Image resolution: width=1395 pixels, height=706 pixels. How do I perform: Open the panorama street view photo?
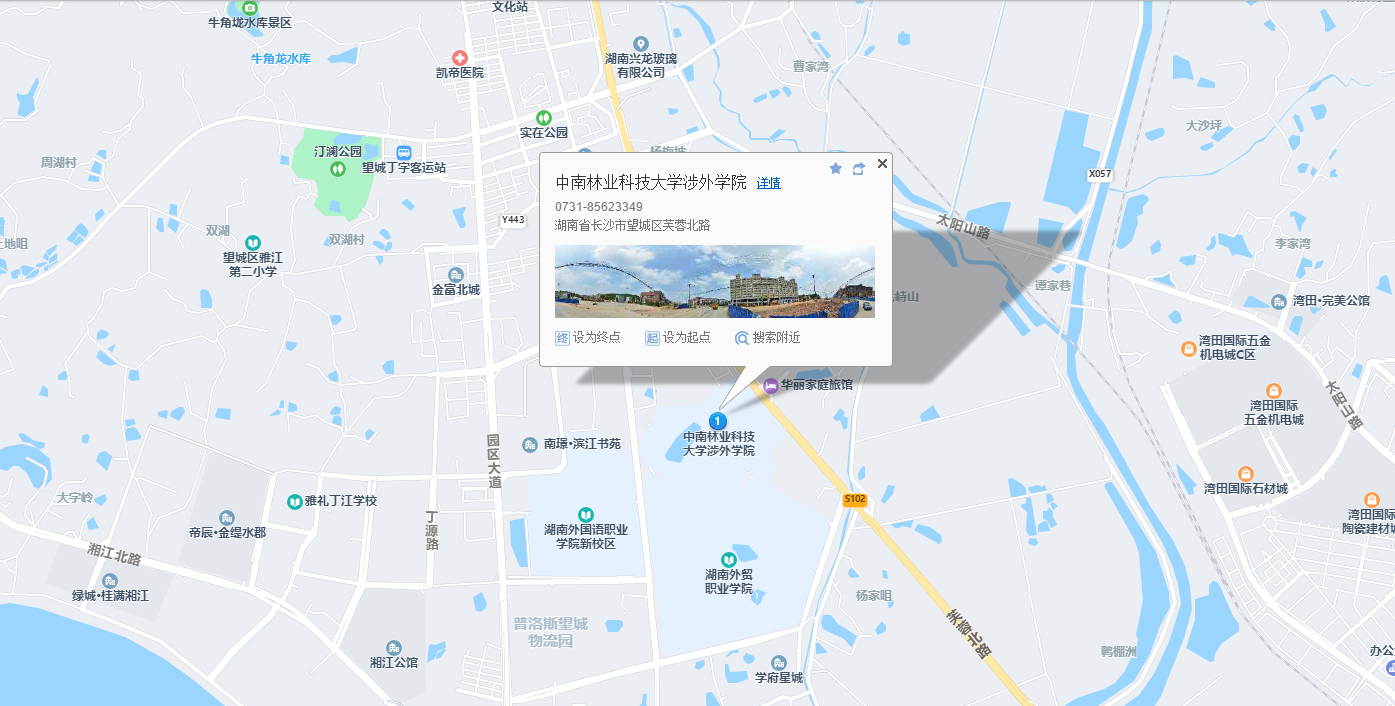[714, 281]
